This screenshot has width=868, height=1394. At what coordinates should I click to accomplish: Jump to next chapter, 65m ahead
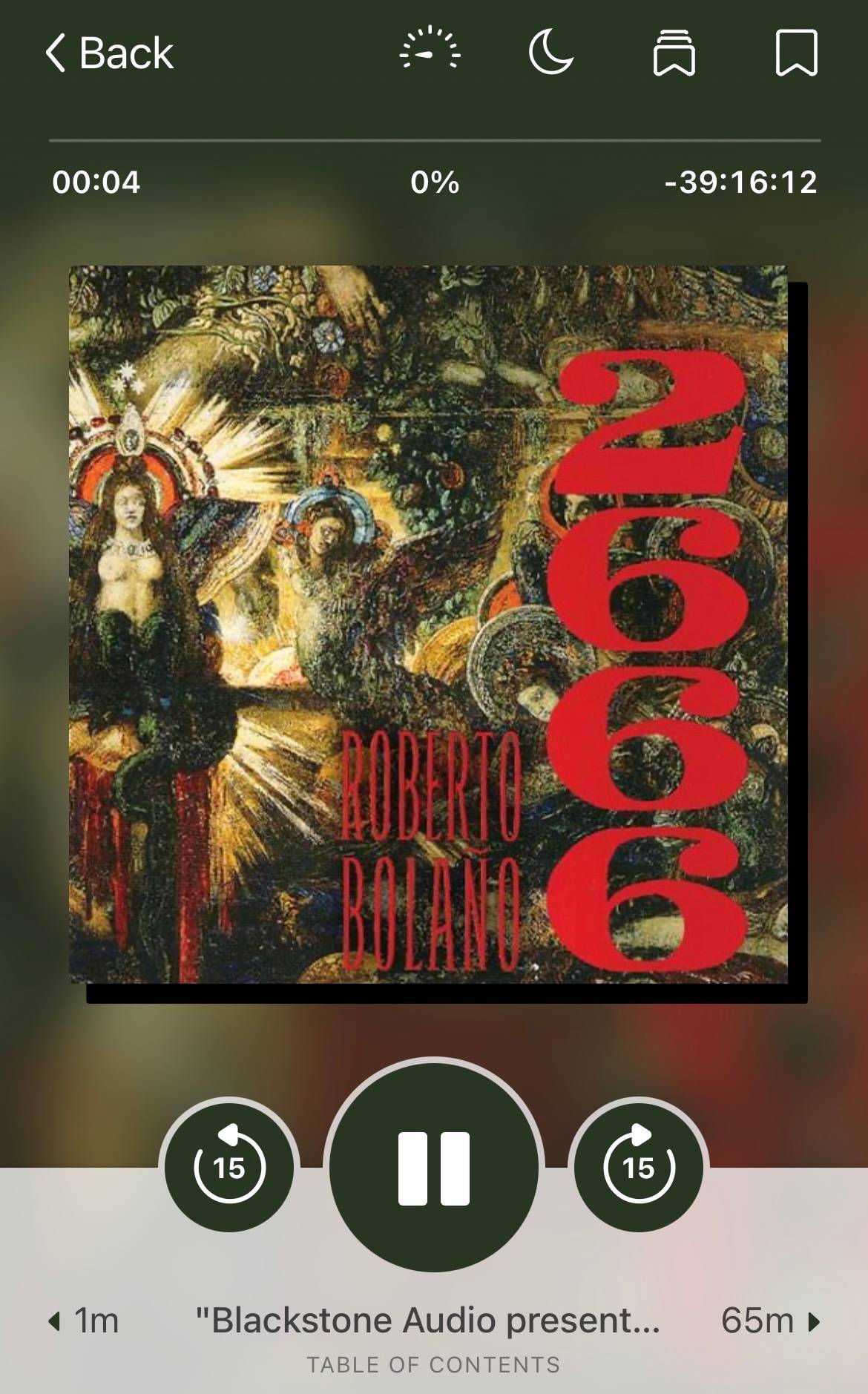pyautogui.click(x=771, y=1321)
